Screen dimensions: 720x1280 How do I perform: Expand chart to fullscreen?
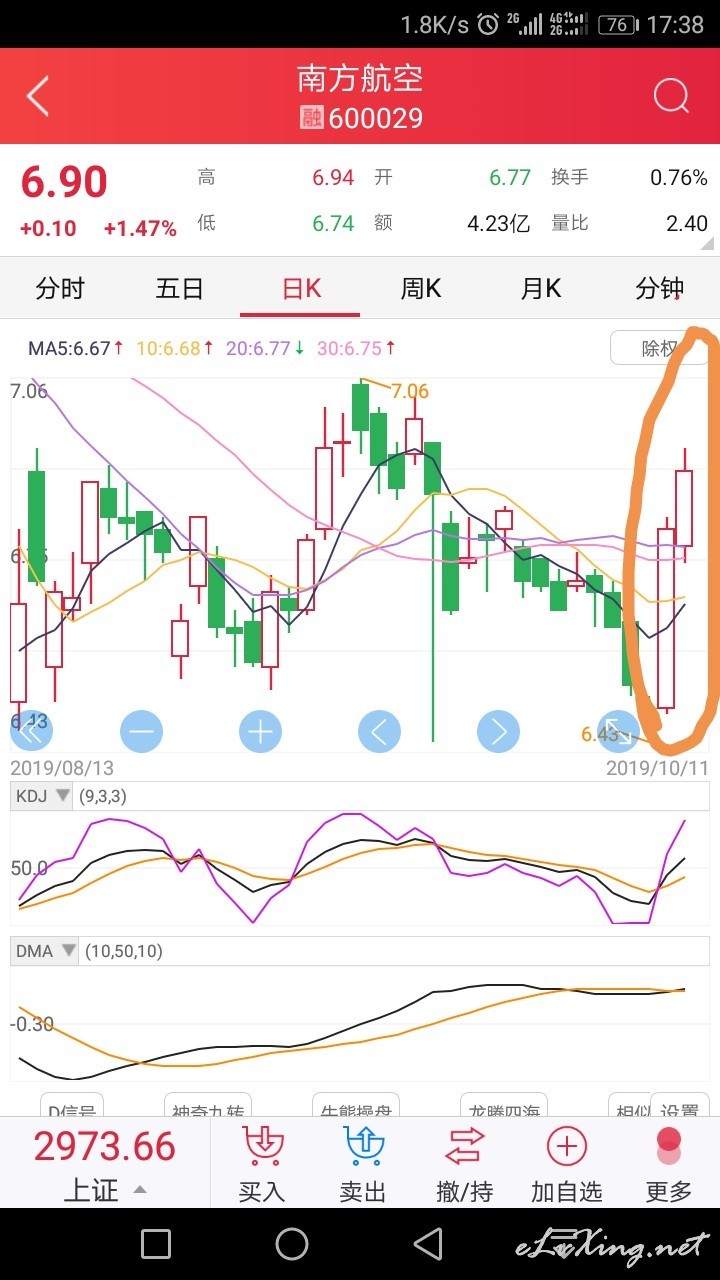(x=617, y=732)
